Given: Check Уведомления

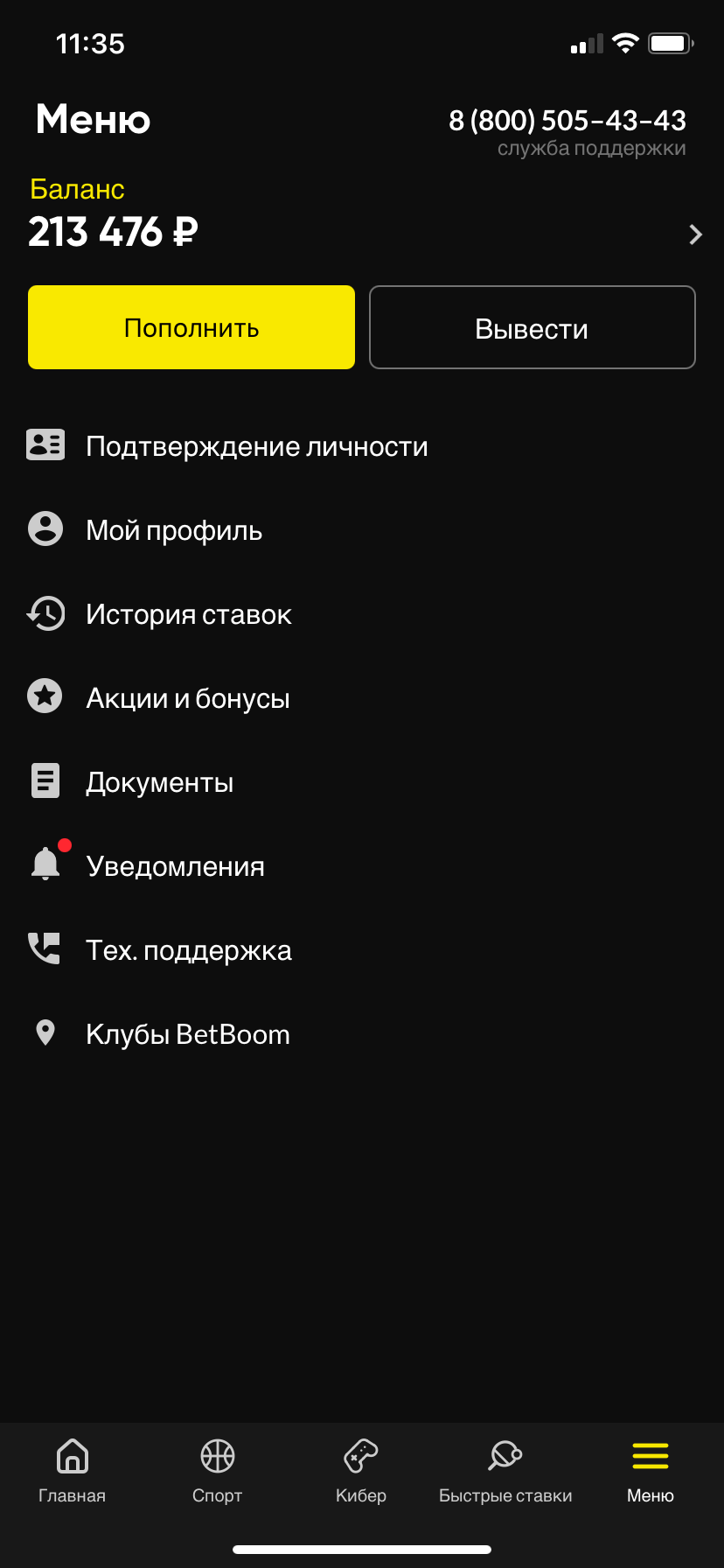Looking at the screenshot, I should pyautogui.click(x=175, y=866).
